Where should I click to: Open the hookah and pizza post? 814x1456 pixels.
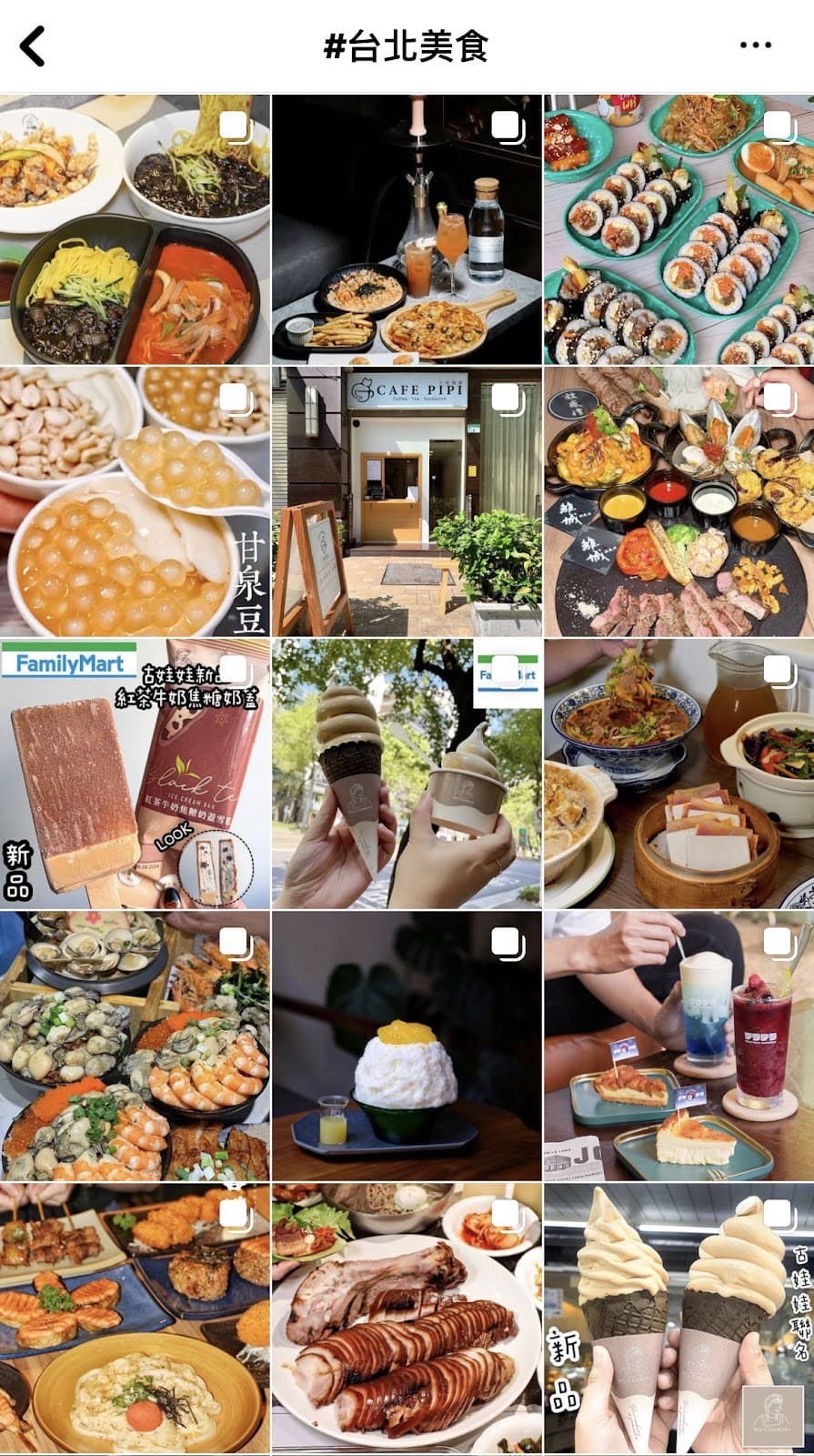407,229
